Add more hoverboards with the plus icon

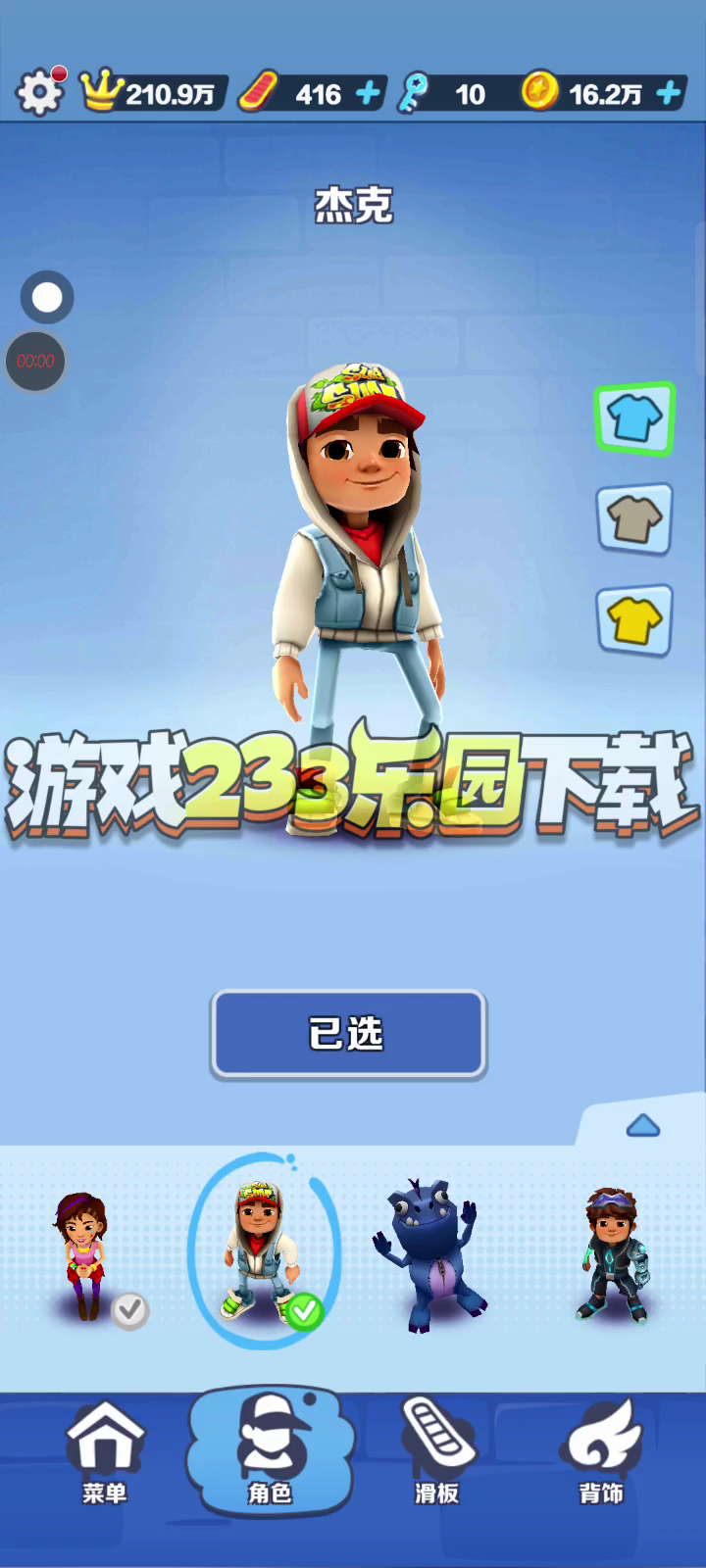click(x=369, y=93)
